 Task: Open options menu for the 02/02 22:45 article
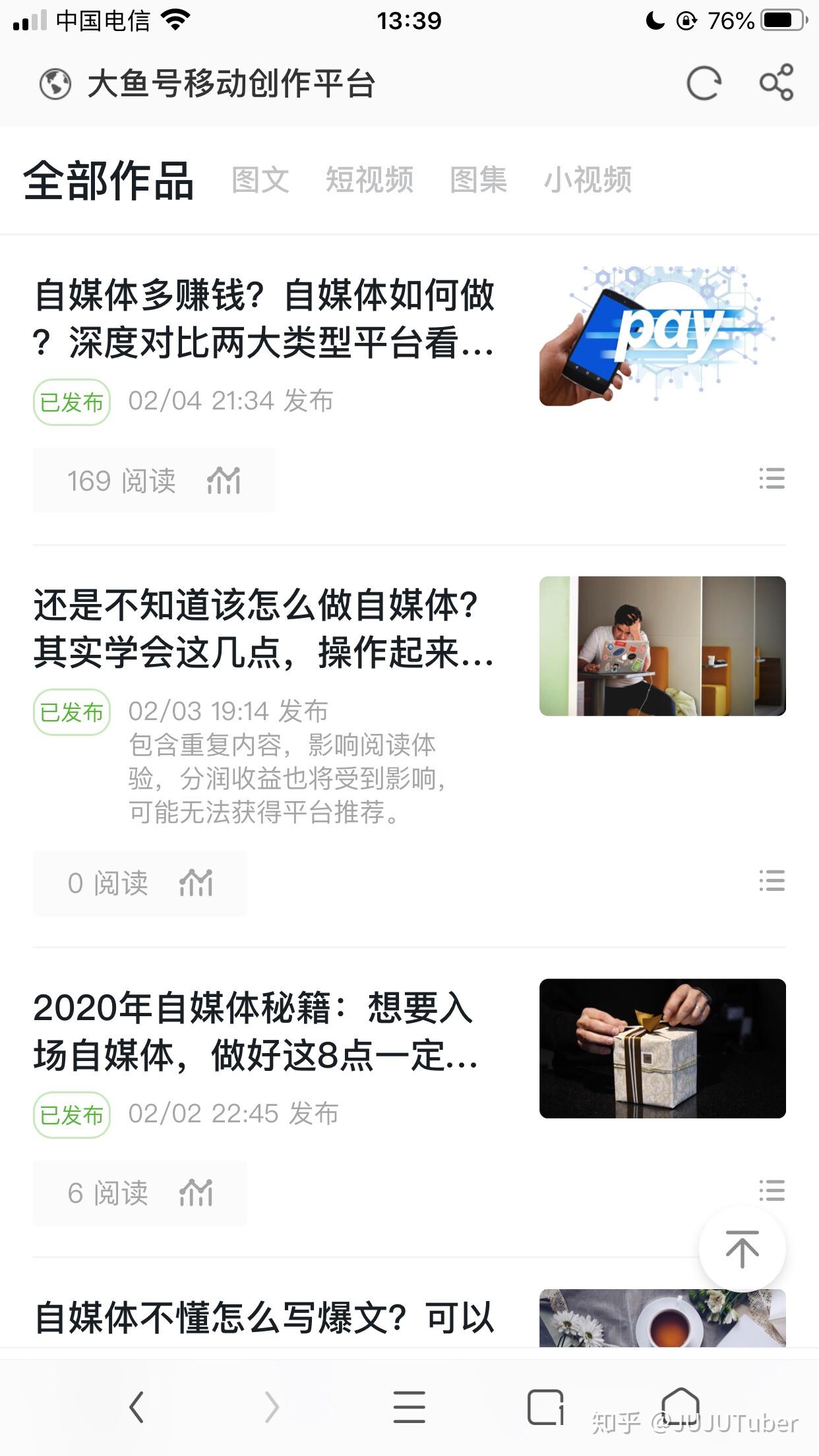(x=772, y=1191)
